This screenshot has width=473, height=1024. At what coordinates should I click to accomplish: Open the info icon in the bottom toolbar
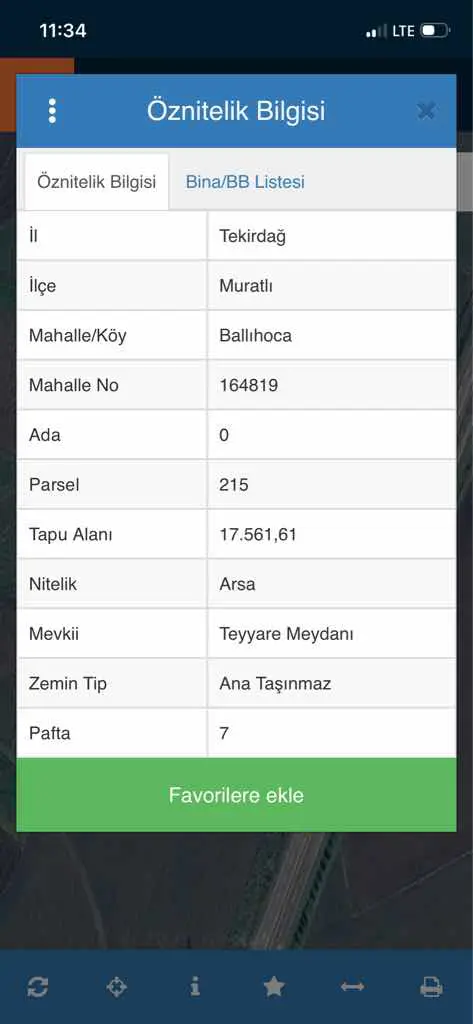(x=195, y=986)
